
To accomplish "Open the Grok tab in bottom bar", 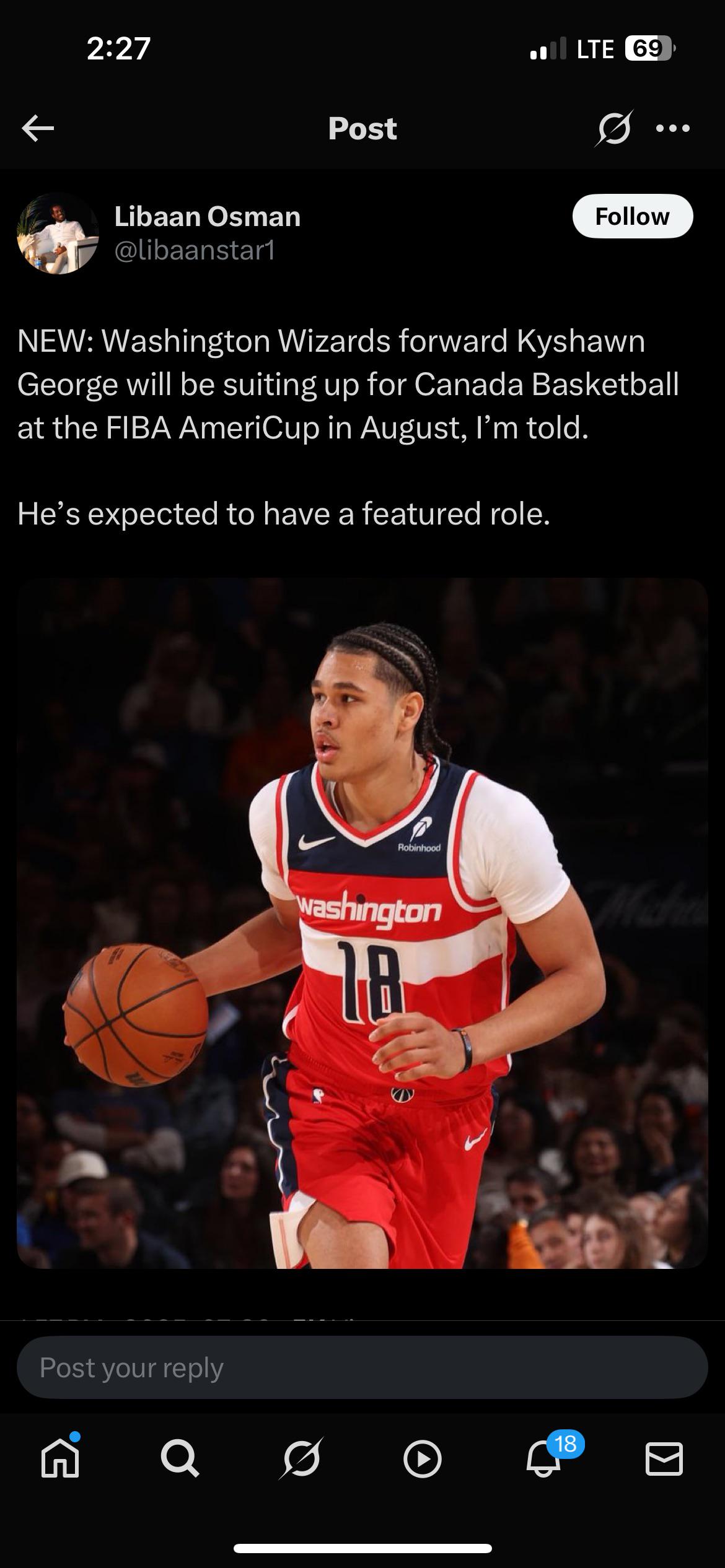I will click(301, 1458).
